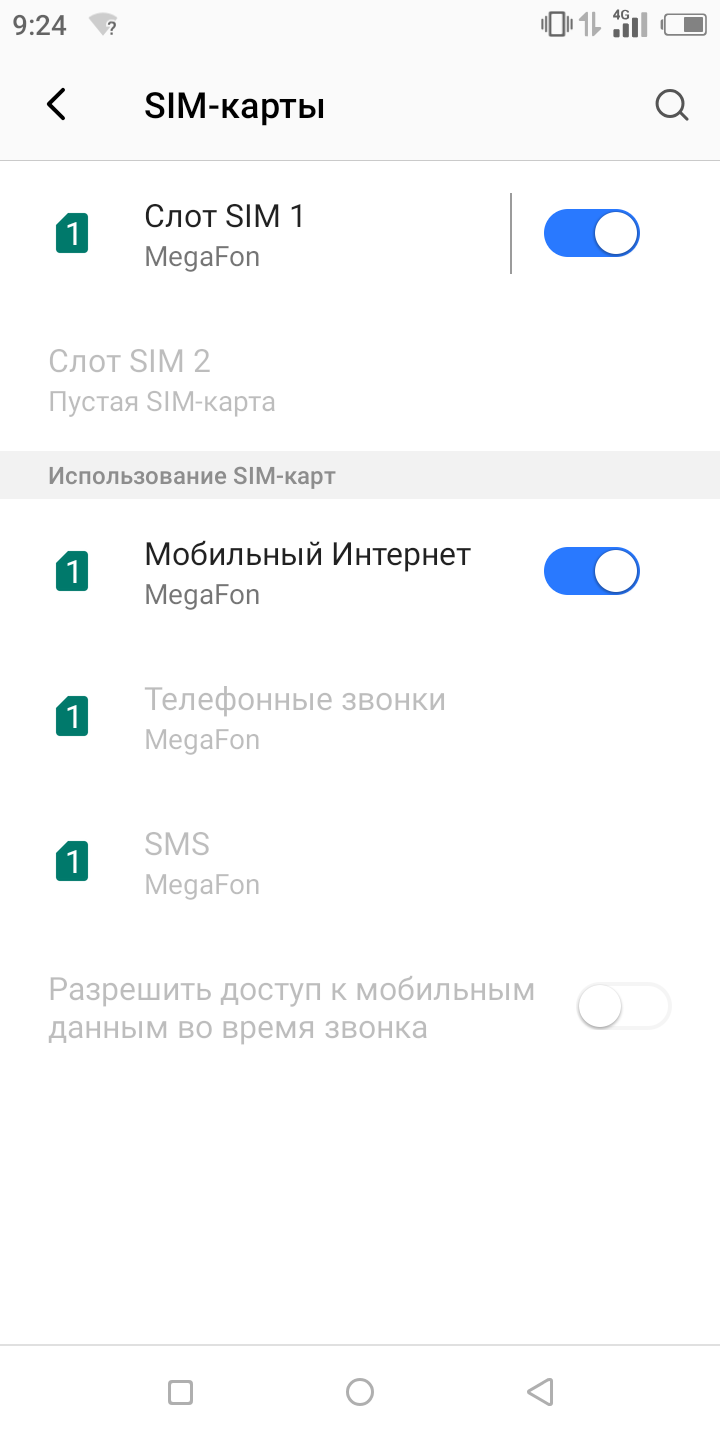
Task: Tap the system home button
Action: [360, 1391]
